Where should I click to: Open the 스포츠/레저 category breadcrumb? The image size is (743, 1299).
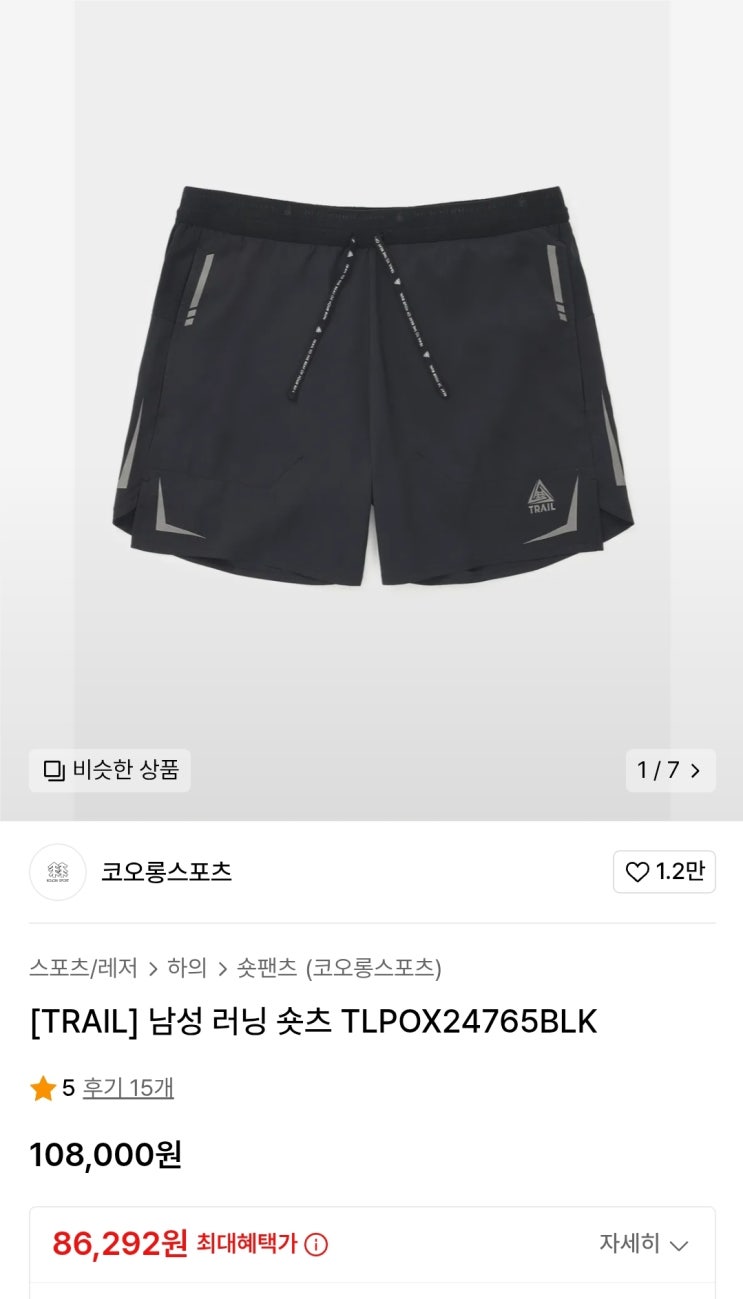[x=83, y=968]
